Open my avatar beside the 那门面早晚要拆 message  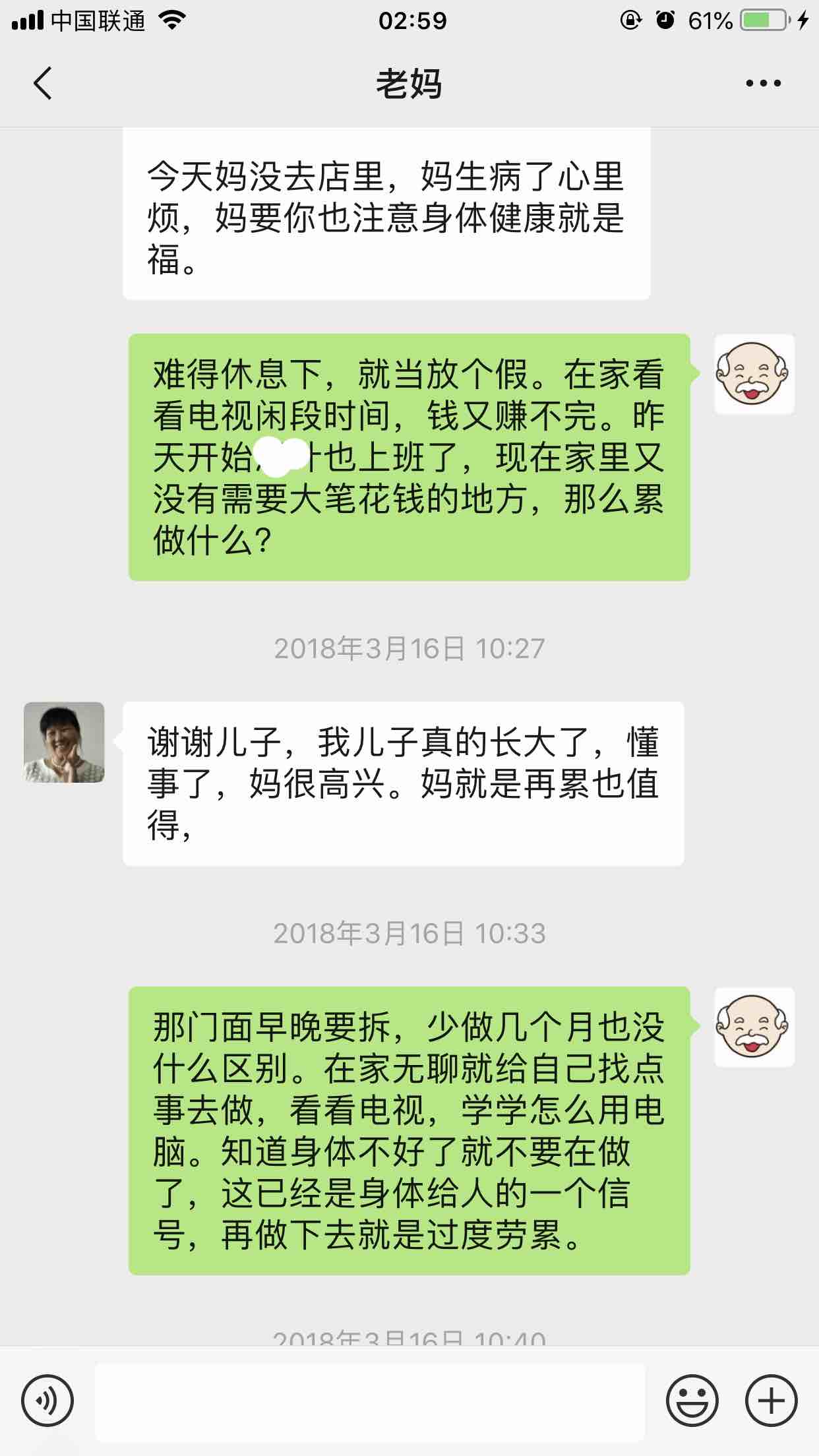[x=754, y=1027]
